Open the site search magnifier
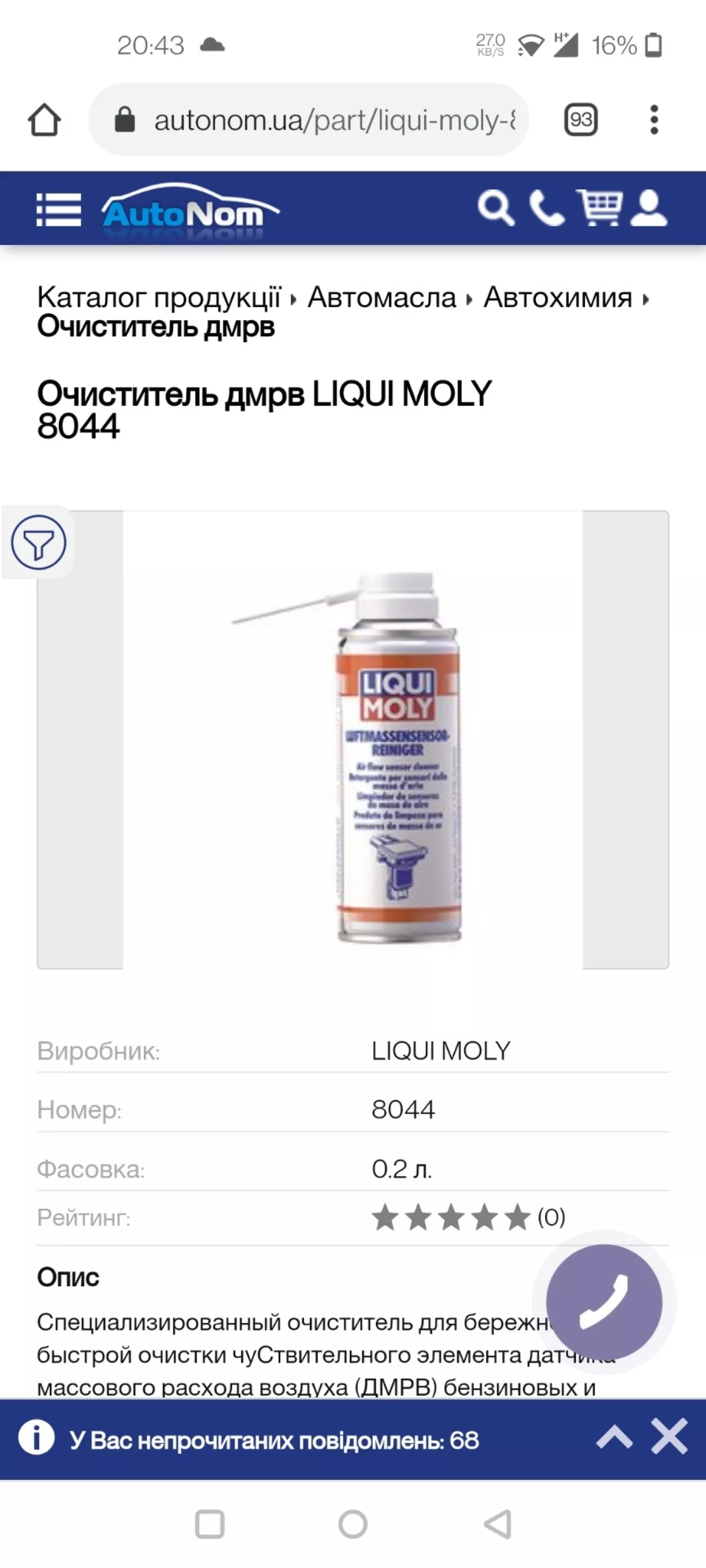Screen dimensions: 706x1568 [495, 208]
